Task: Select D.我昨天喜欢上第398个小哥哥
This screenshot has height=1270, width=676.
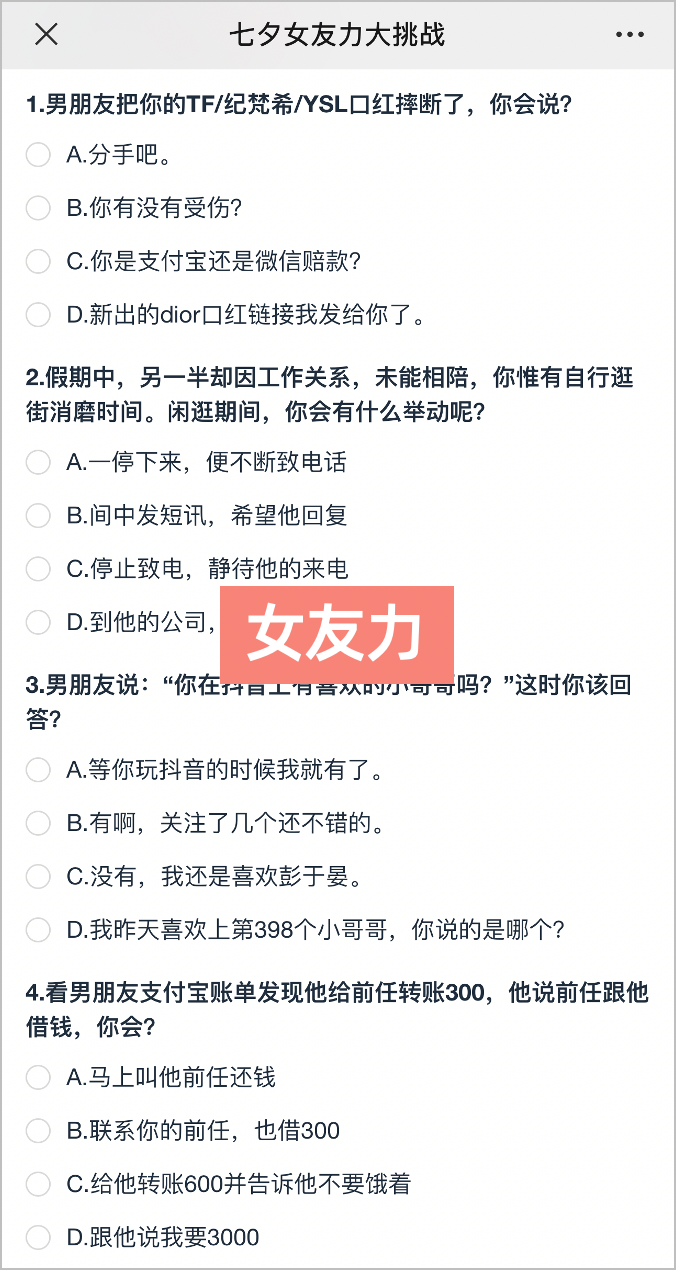Action: [x=38, y=930]
